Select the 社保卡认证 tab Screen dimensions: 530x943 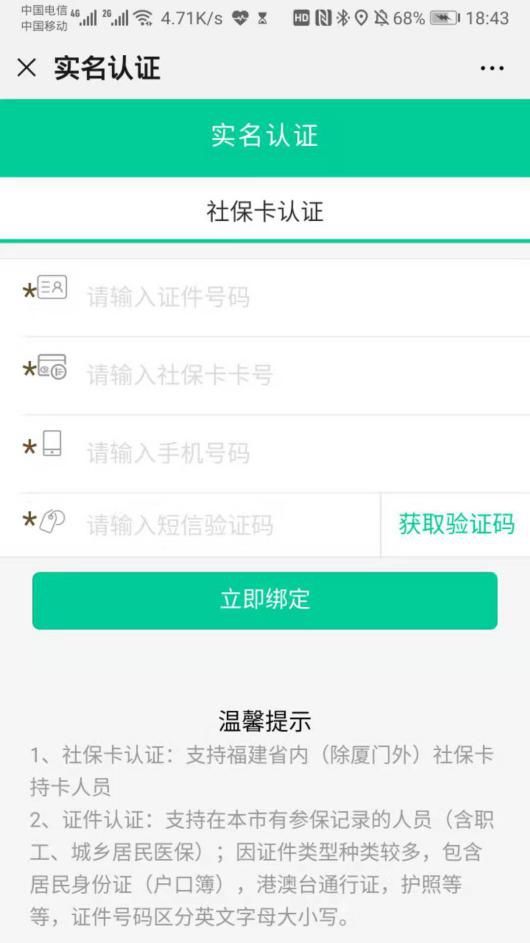pos(265,212)
